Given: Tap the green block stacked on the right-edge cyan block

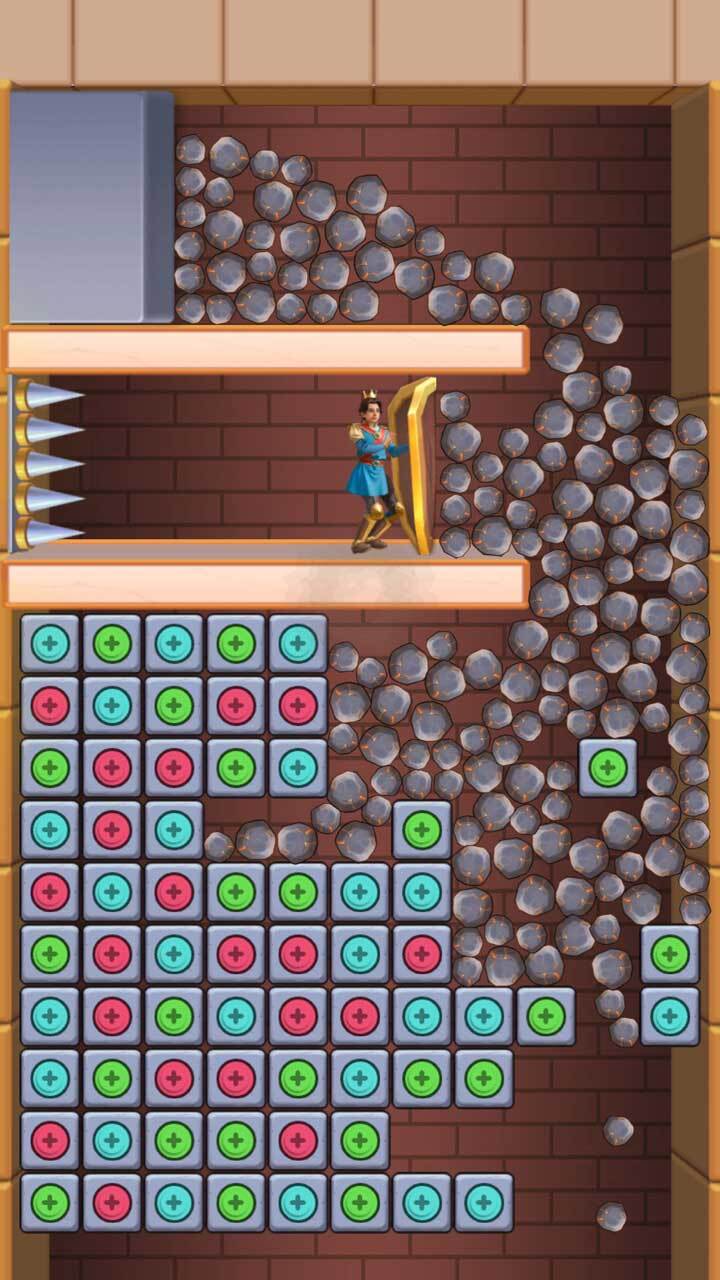Looking at the screenshot, I should click(x=670, y=954).
